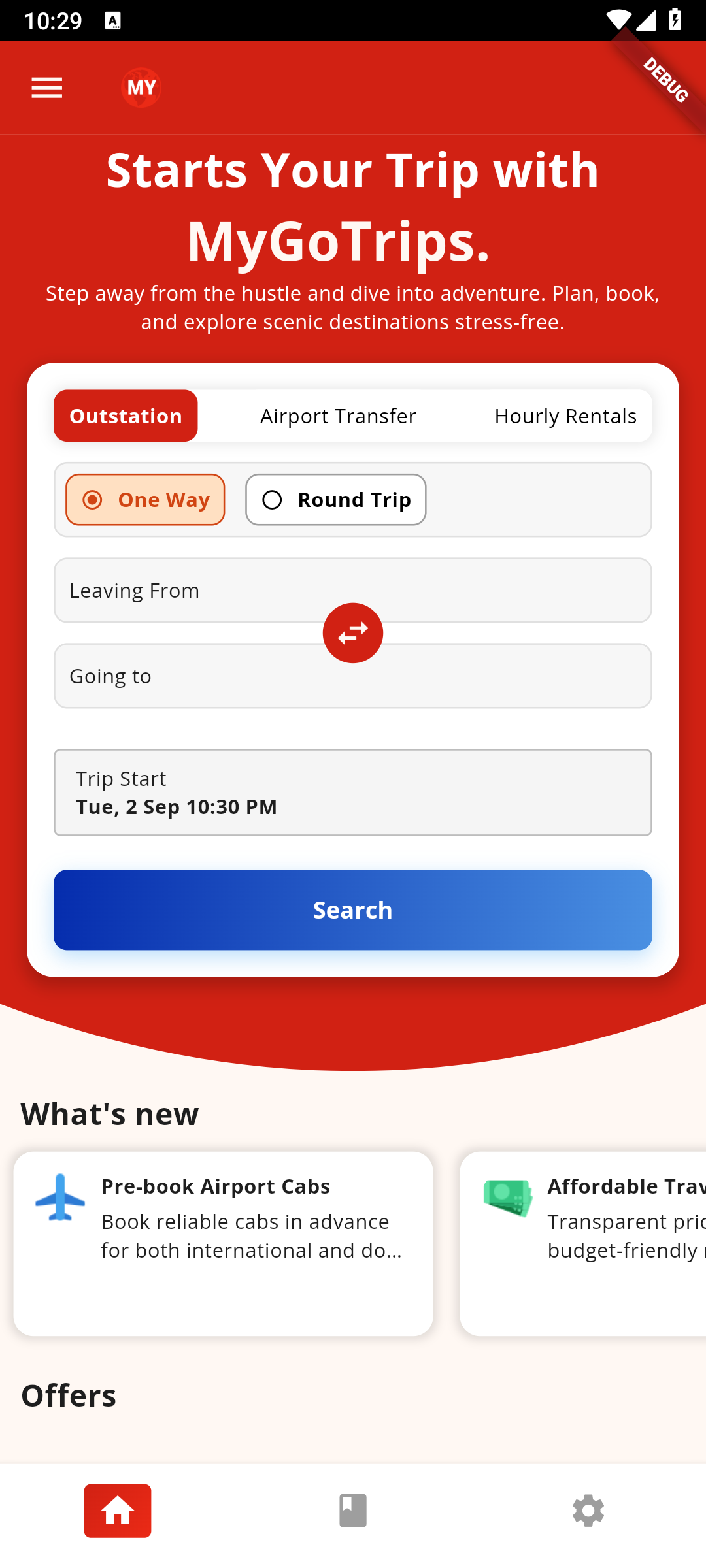The width and height of the screenshot is (706, 1568).
Task: Open the settings gear tab
Action: coord(588,1511)
